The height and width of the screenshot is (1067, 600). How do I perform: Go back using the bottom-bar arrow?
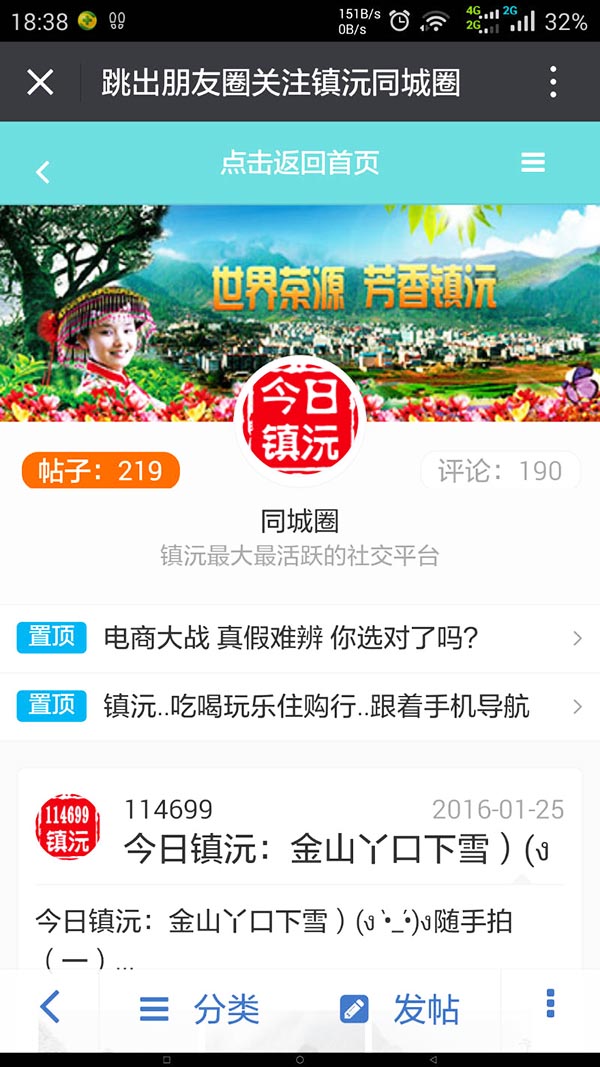tap(50, 1008)
